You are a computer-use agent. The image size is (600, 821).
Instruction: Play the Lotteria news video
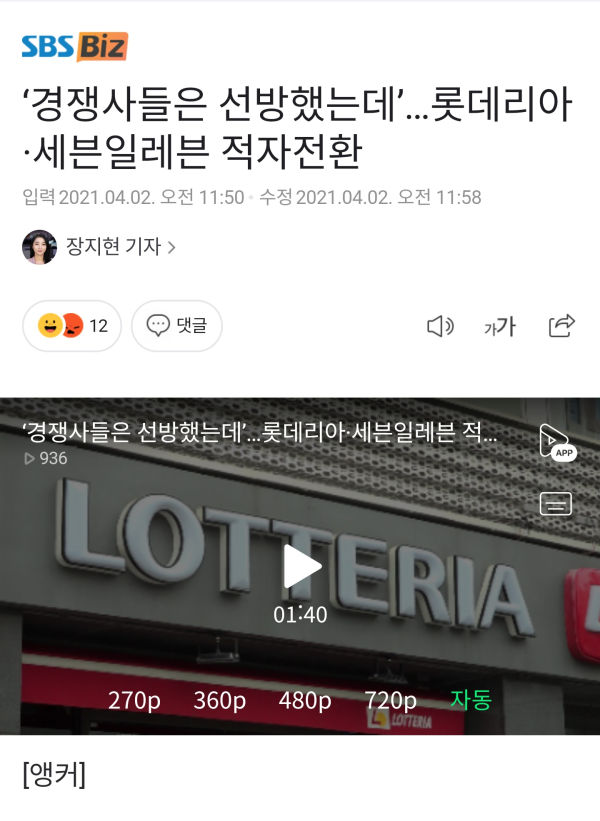coord(301,567)
